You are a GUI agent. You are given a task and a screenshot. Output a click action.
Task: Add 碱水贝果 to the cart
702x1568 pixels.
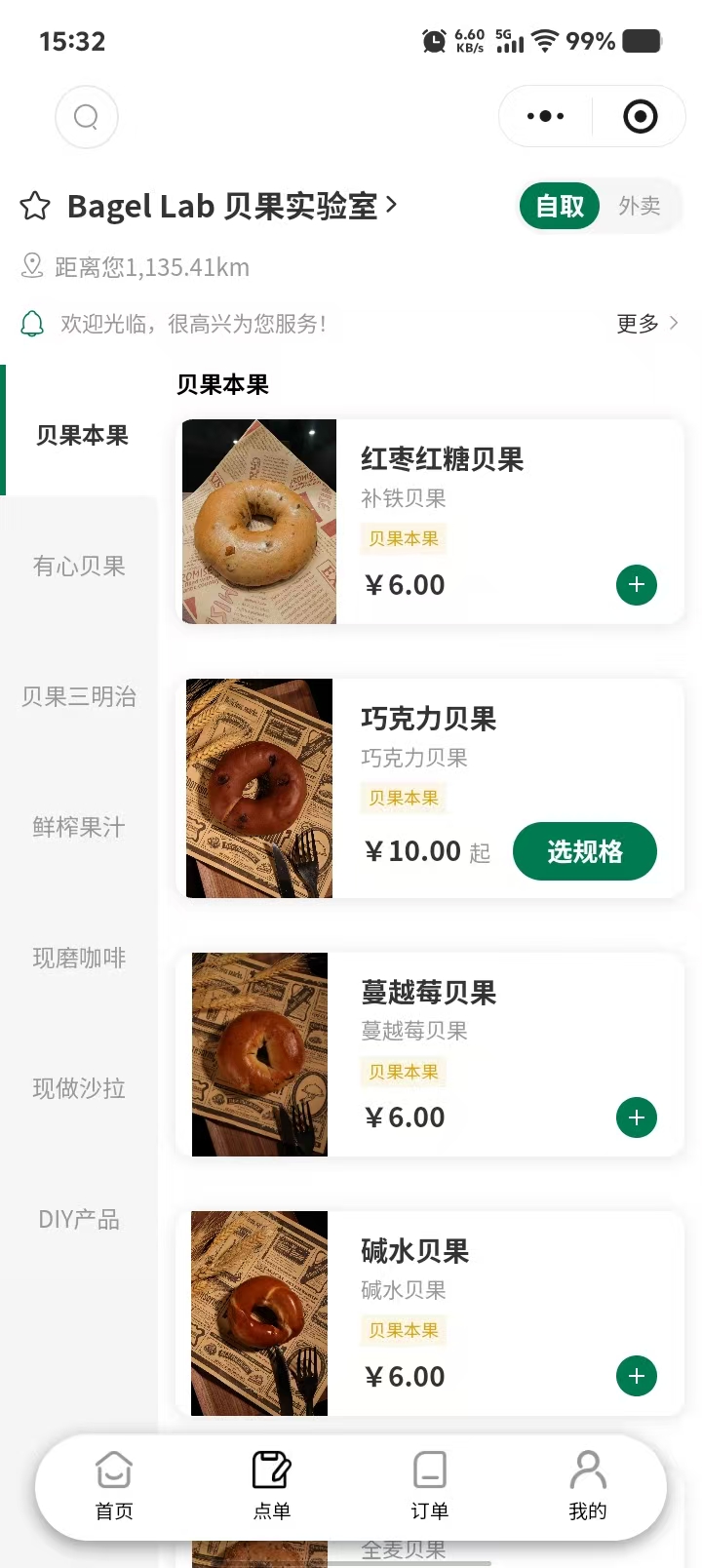pyautogui.click(x=637, y=1376)
